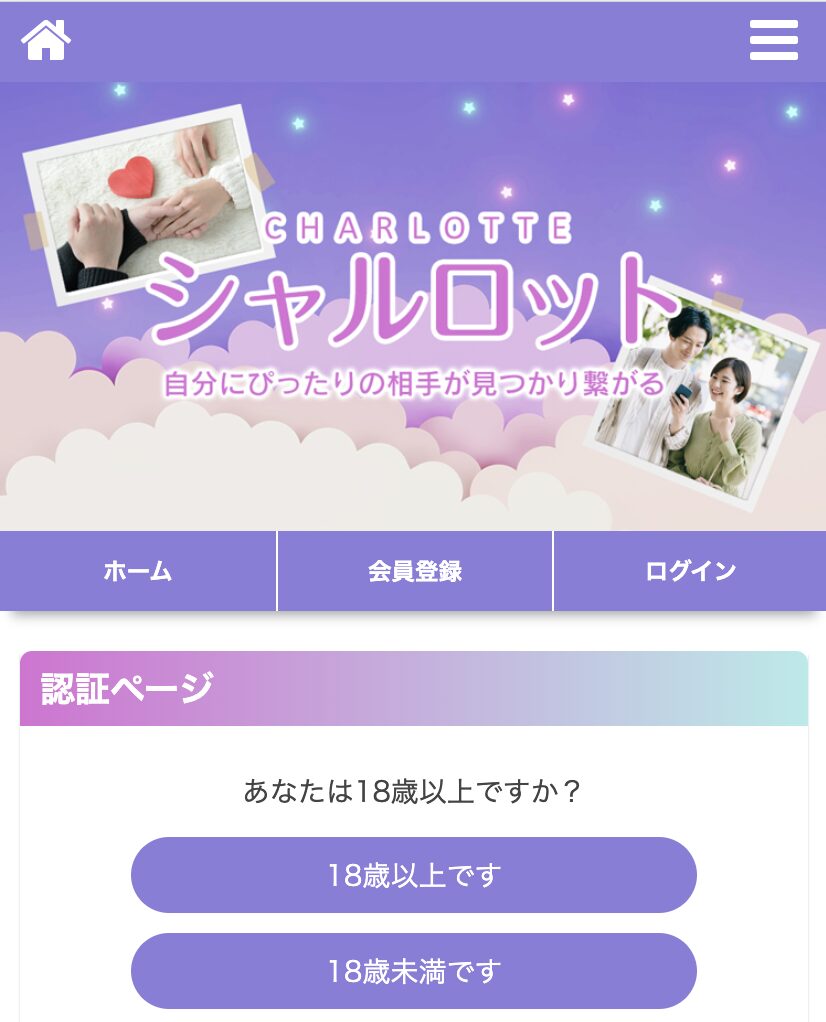Open the 会員登録 registration page
Viewport: 826px width, 1022px height.
coord(414,571)
